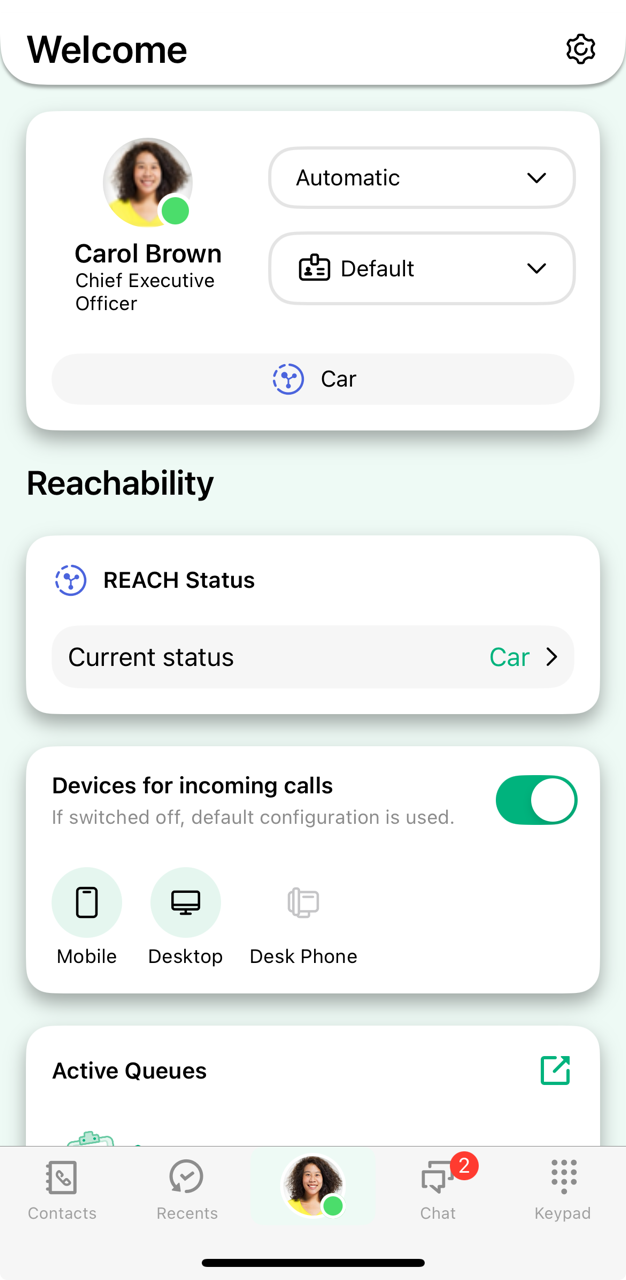Turn off Devices for incoming calls switch
This screenshot has width=626, height=1280.
[x=536, y=800]
